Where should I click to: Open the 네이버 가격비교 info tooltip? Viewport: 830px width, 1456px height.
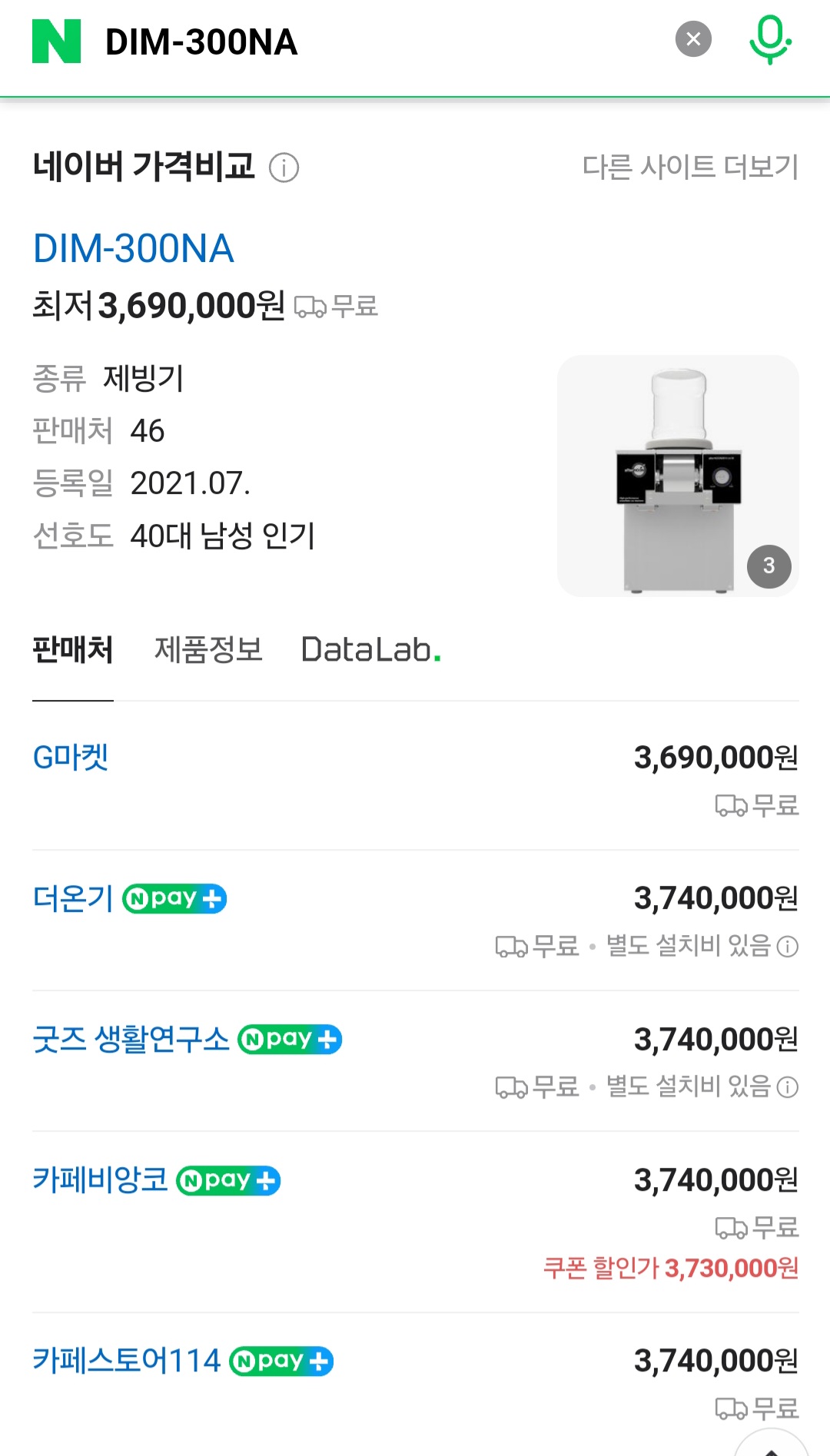pos(284,167)
